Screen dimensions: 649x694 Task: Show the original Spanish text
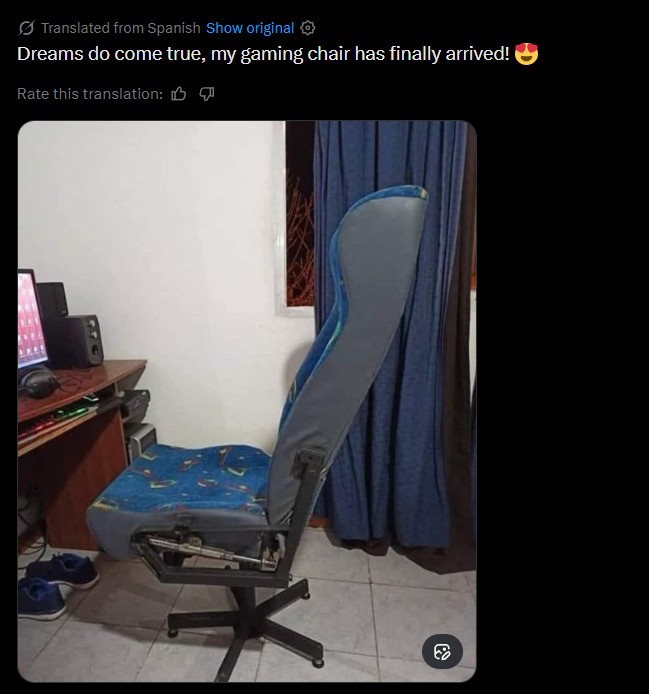[250, 28]
